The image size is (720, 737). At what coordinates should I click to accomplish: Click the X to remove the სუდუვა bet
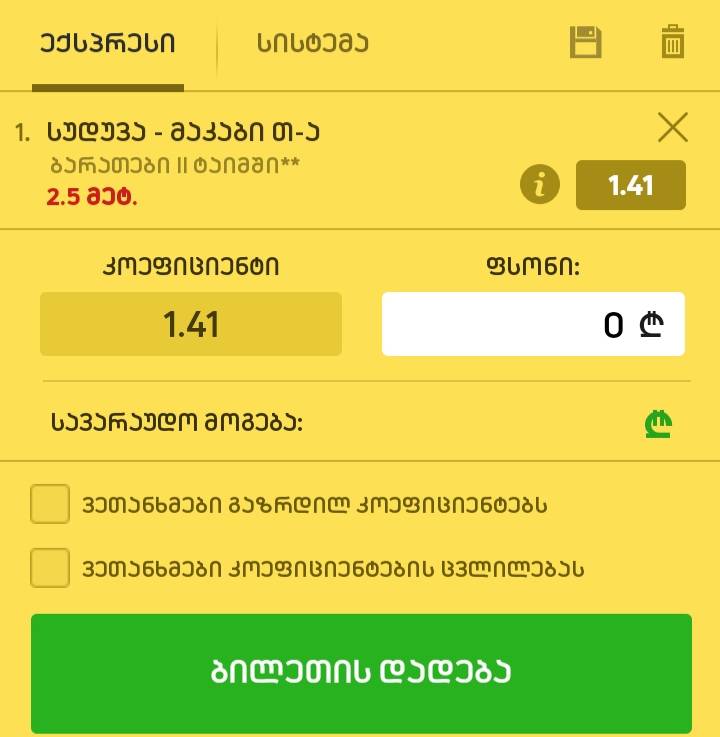(672, 128)
